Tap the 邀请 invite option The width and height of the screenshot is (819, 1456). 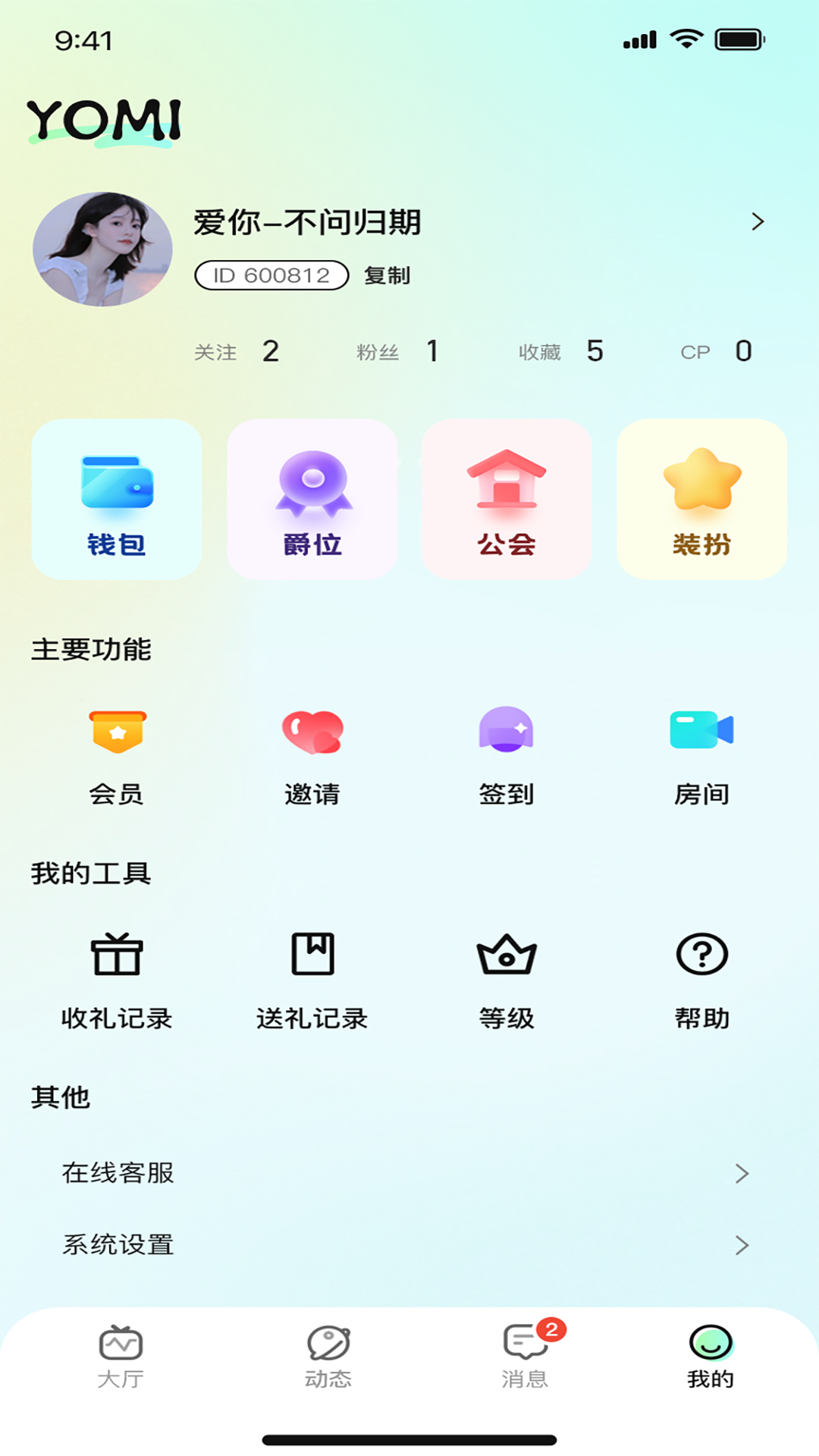(312, 755)
